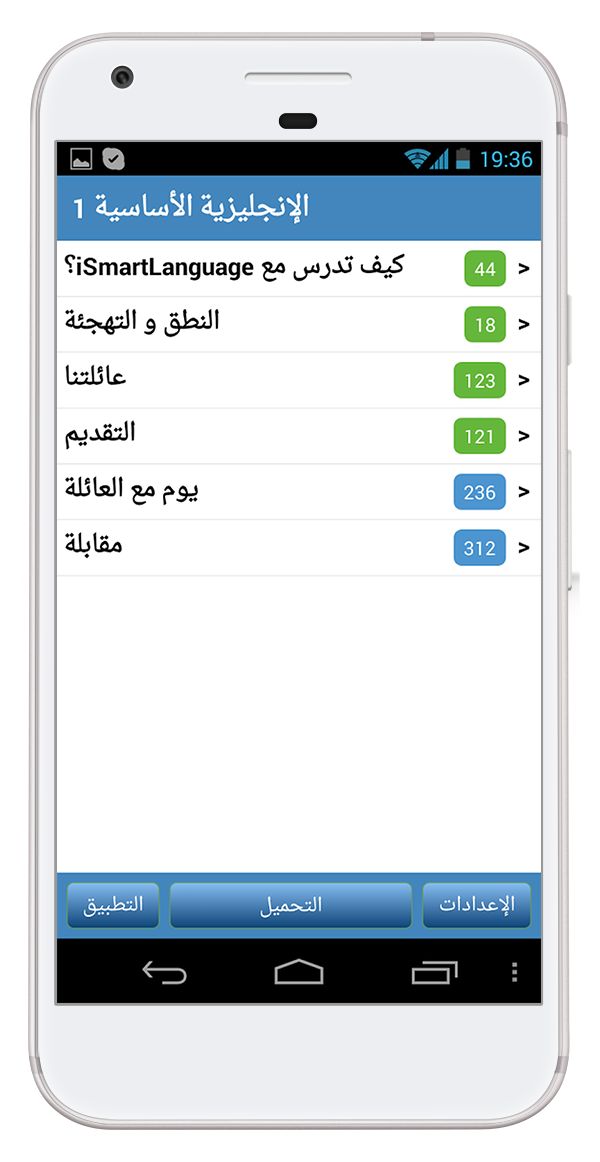Screen dimensions: 600x1162
Task: Open the التقديم lesson
Action: coord(299,436)
